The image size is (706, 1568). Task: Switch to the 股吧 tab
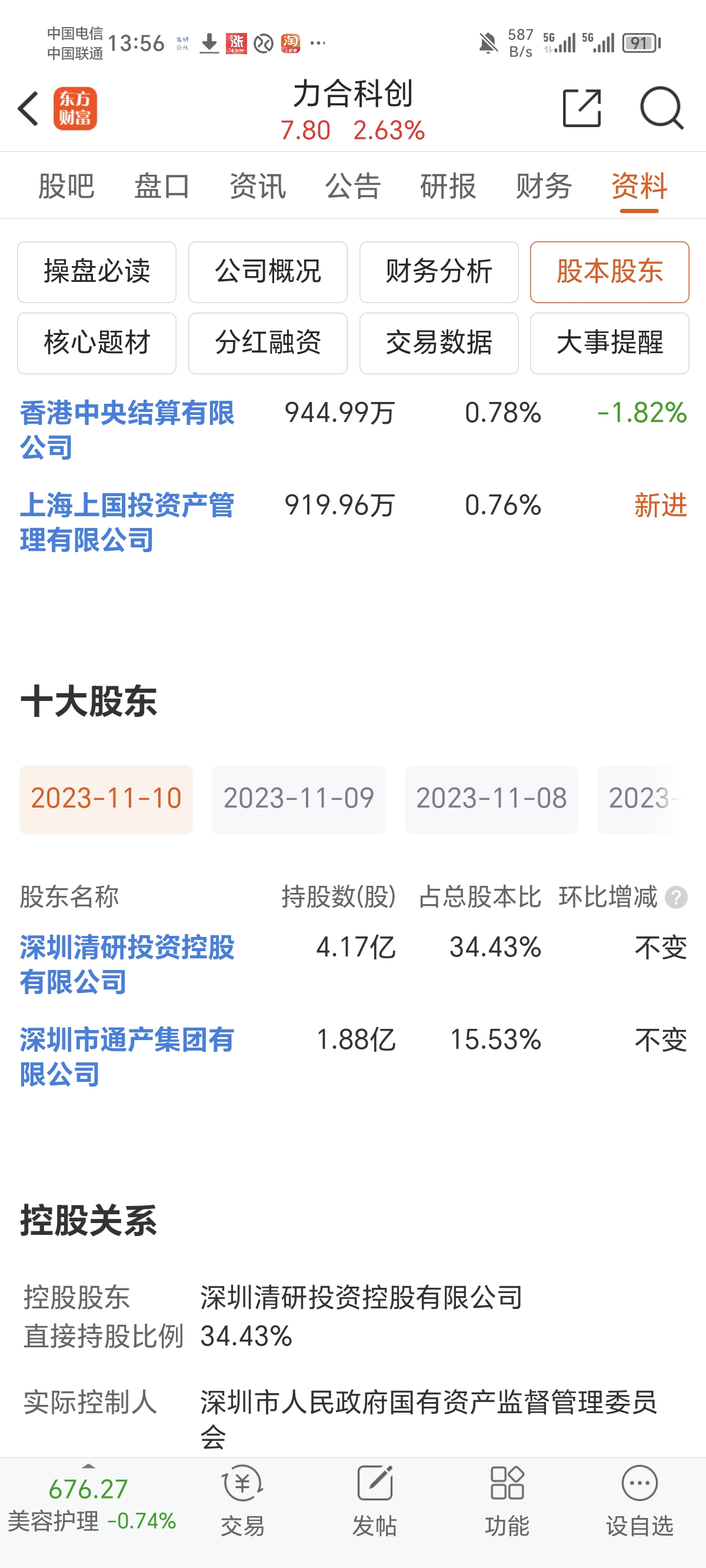coord(66,185)
